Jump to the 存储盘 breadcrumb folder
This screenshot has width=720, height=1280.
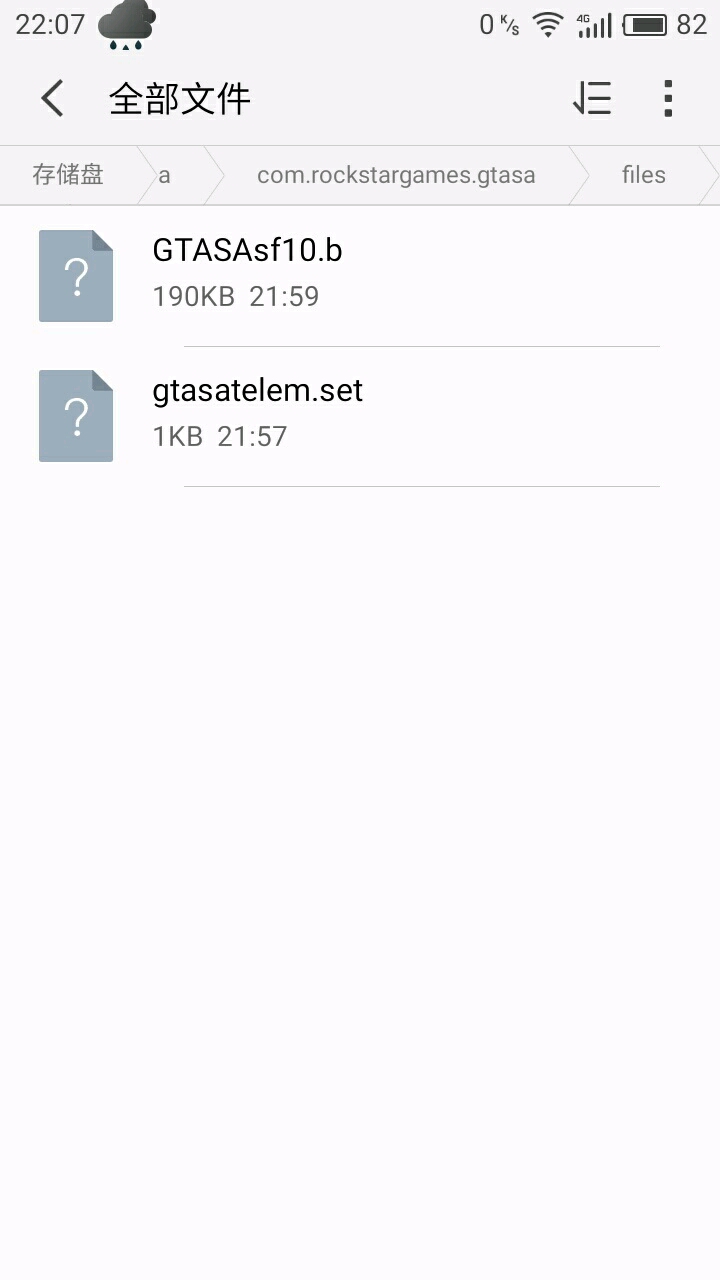pos(68,175)
